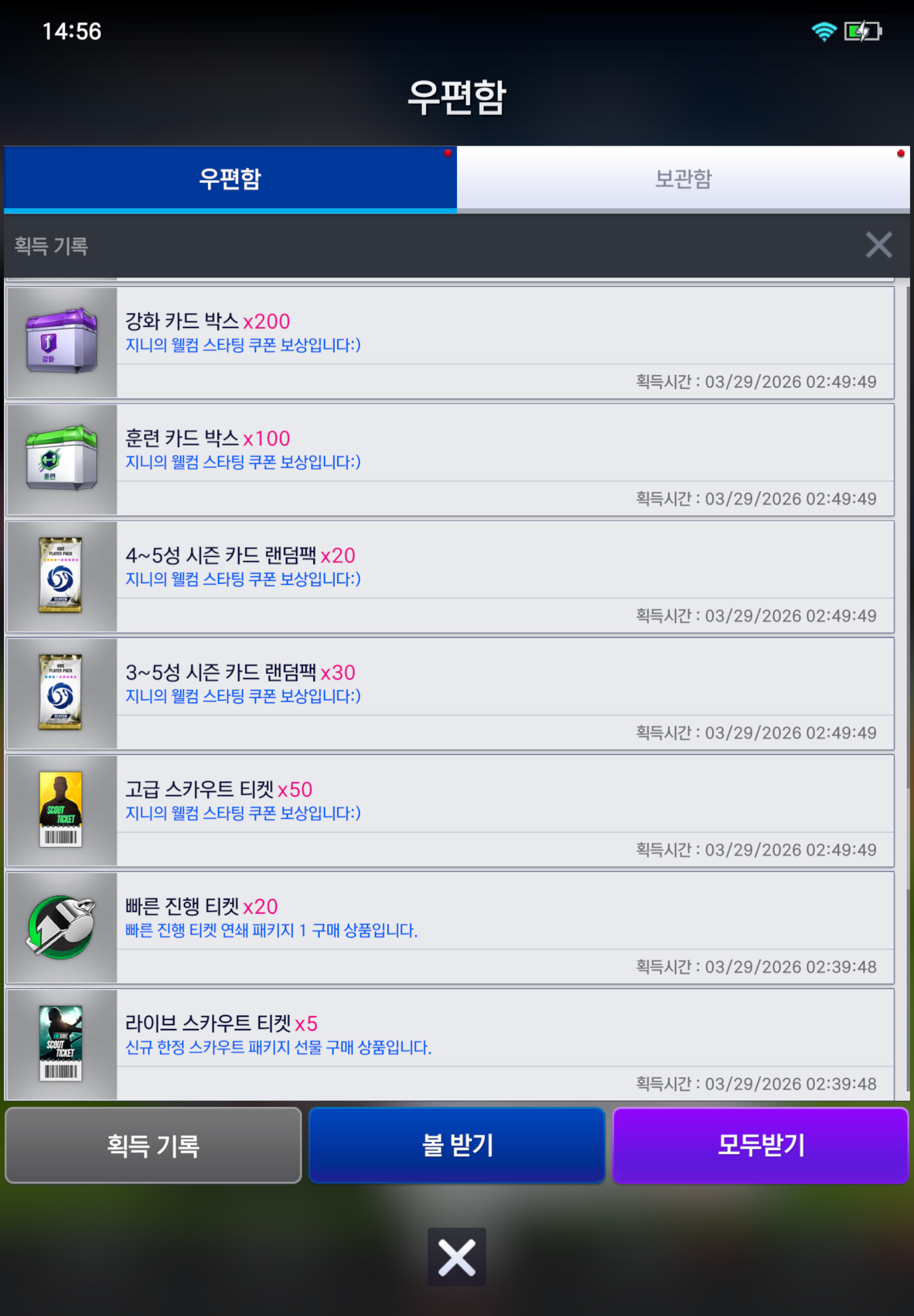This screenshot has height=1316, width=914.
Task: Close the 획득 기록 panel
Action: pyautogui.click(x=879, y=245)
